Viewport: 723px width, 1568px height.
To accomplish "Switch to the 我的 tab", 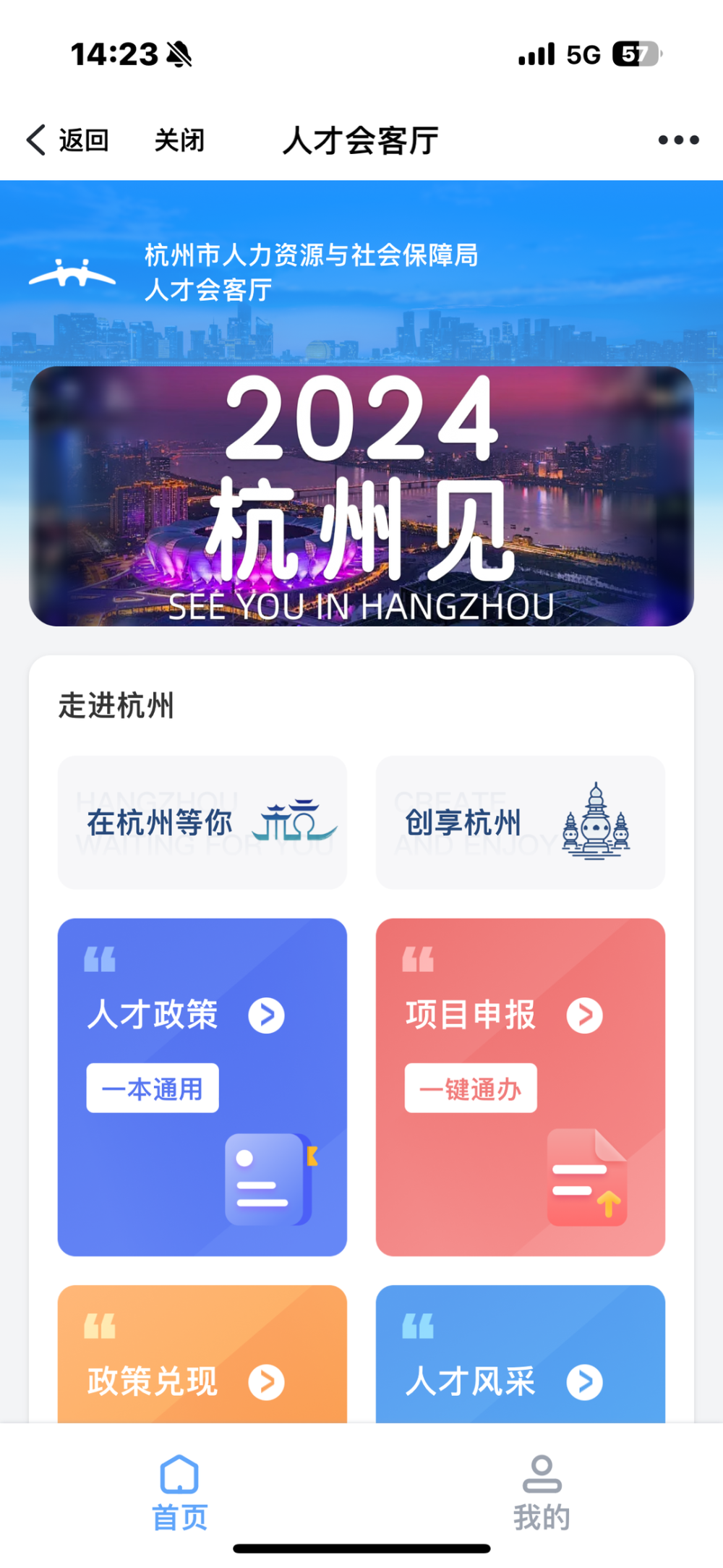I will click(x=542, y=1493).
